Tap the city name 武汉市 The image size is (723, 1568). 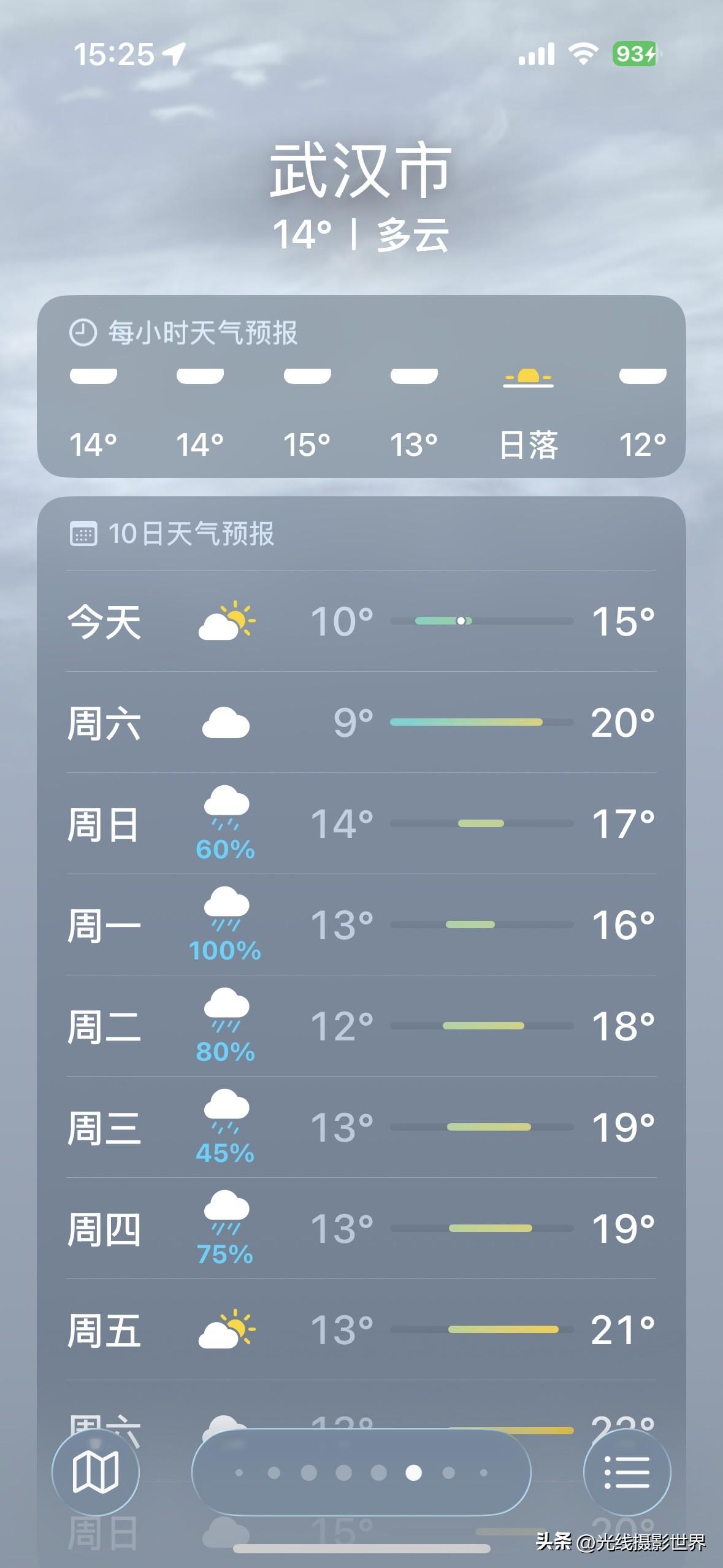[361, 174]
